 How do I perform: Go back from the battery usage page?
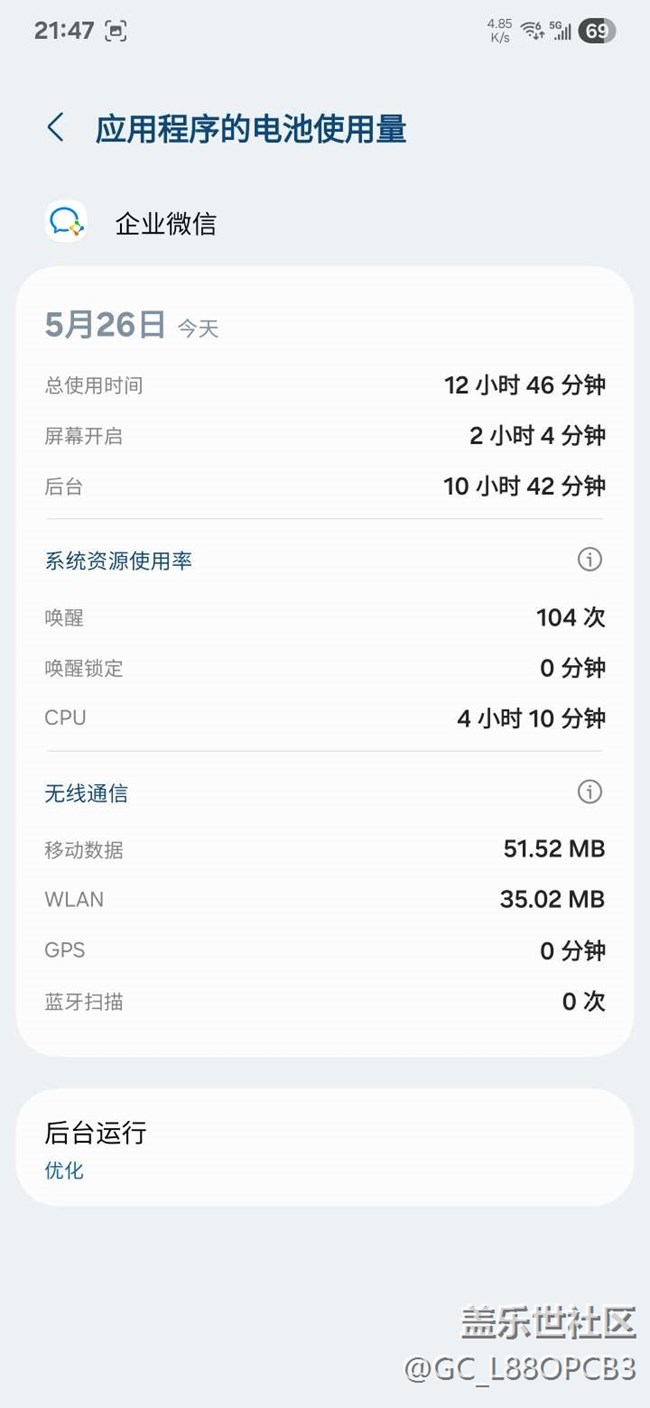point(56,128)
